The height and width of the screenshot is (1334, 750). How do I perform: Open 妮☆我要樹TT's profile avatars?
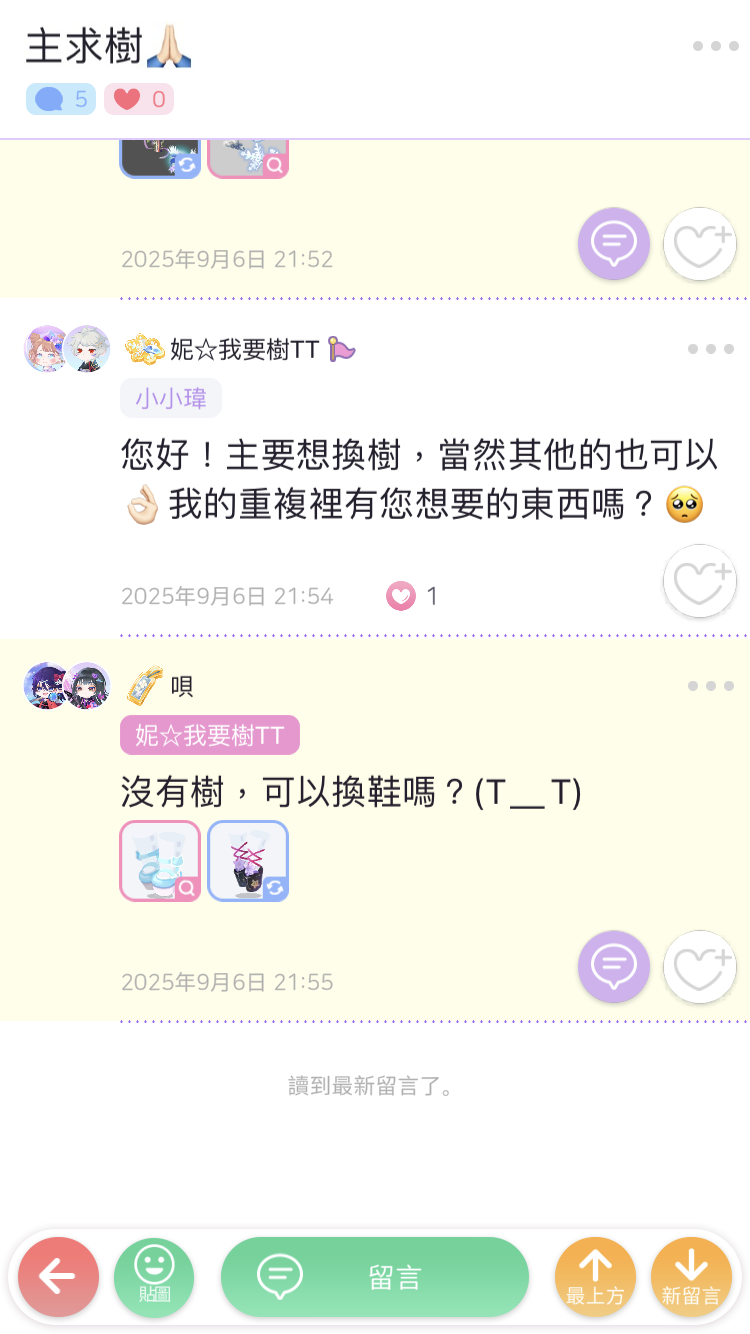click(67, 349)
